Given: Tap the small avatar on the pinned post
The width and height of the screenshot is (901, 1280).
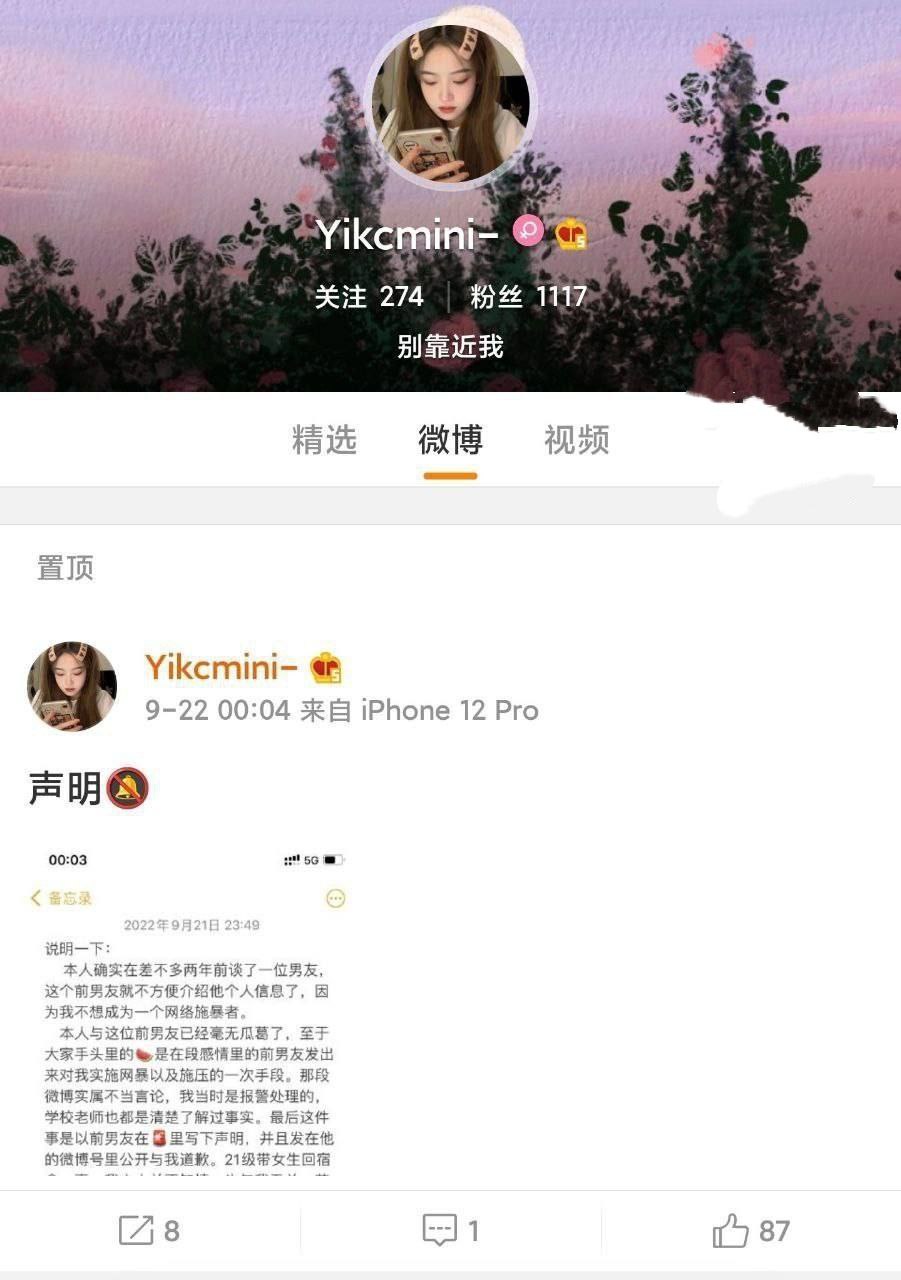Looking at the screenshot, I should tap(71, 686).
